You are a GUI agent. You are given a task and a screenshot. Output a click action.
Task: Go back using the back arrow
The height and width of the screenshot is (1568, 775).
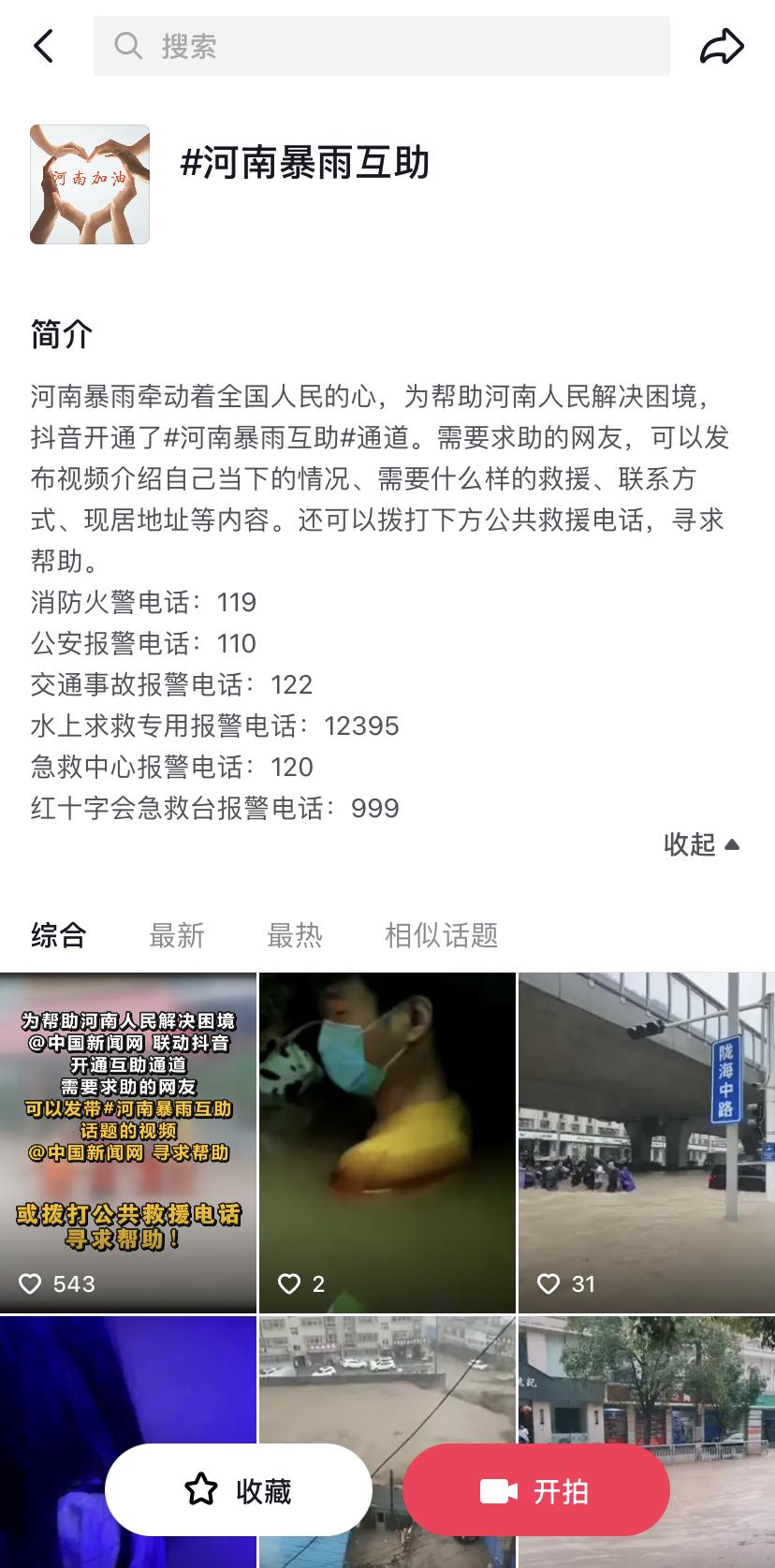coord(44,46)
